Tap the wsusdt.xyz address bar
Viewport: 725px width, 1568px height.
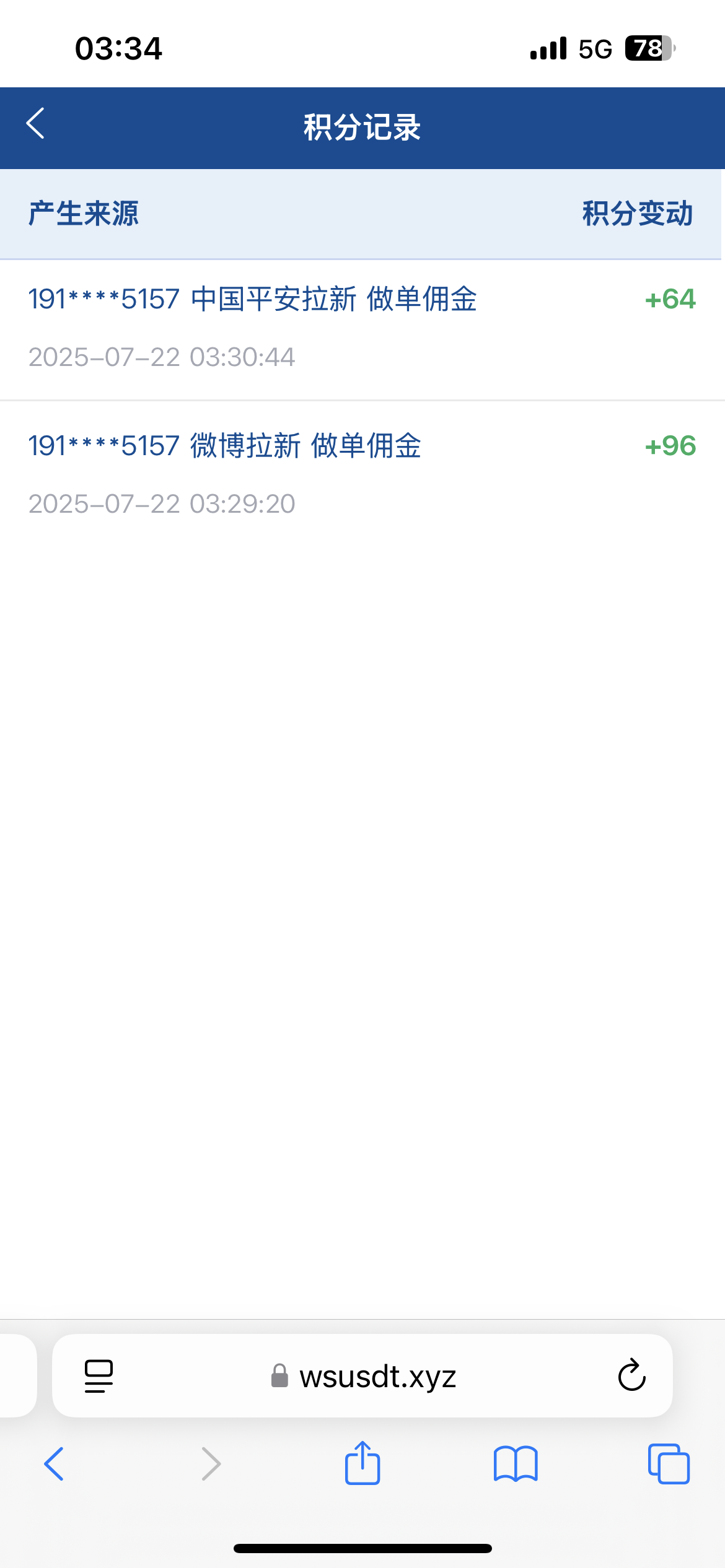[362, 1376]
